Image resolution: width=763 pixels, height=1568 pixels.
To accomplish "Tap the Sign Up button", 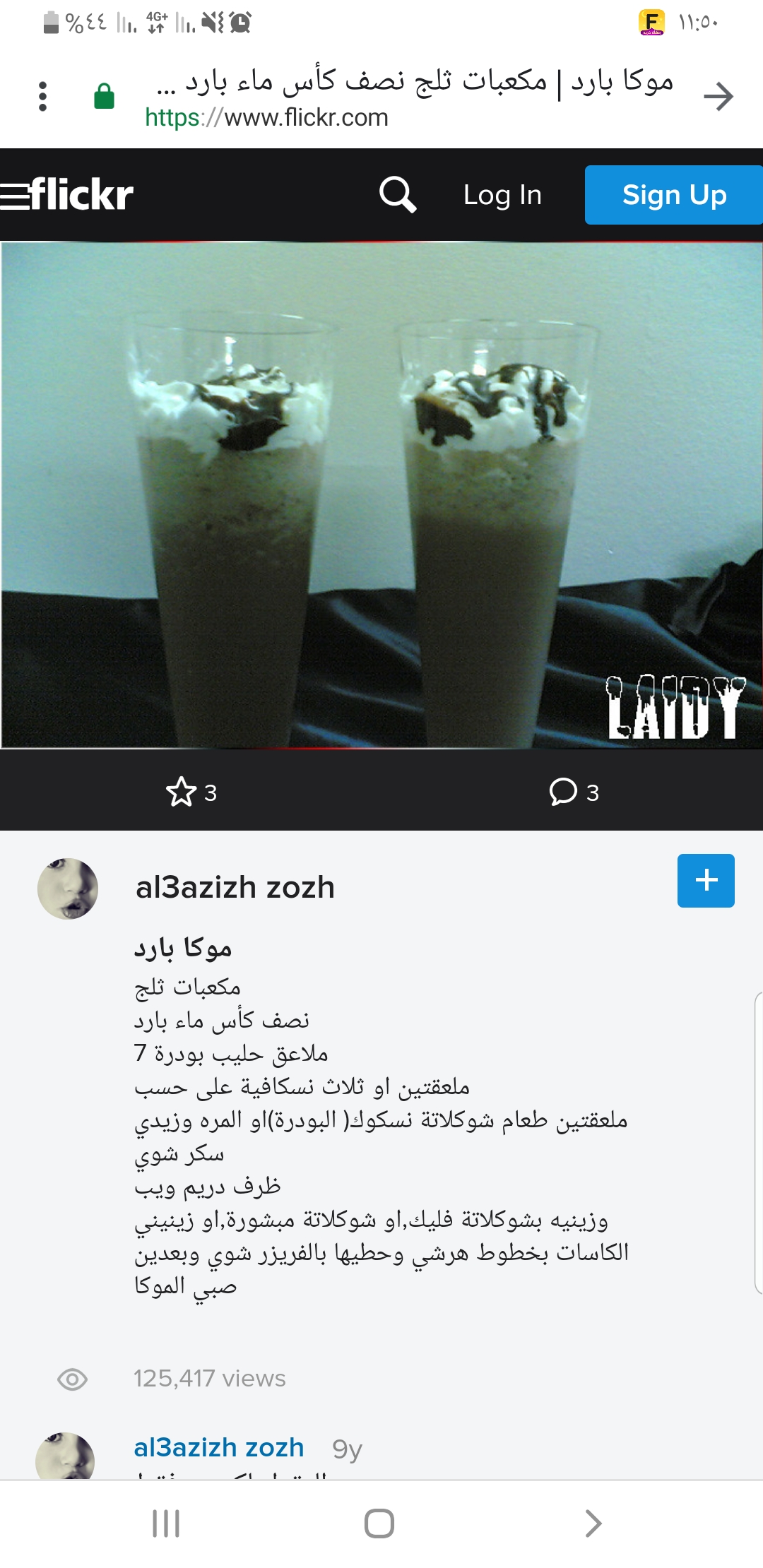I will pyautogui.click(x=673, y=195).
